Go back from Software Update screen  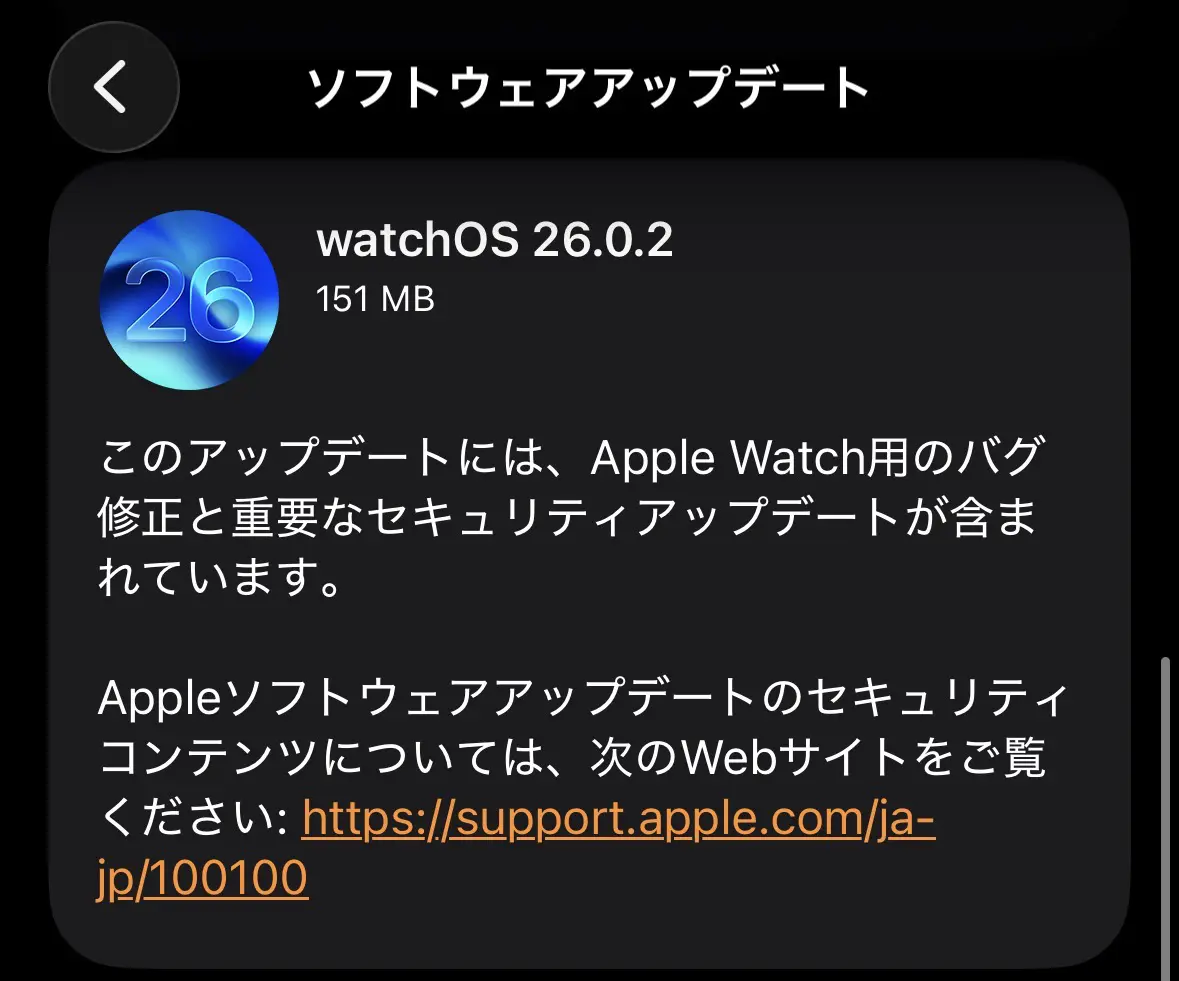(113, 86)
